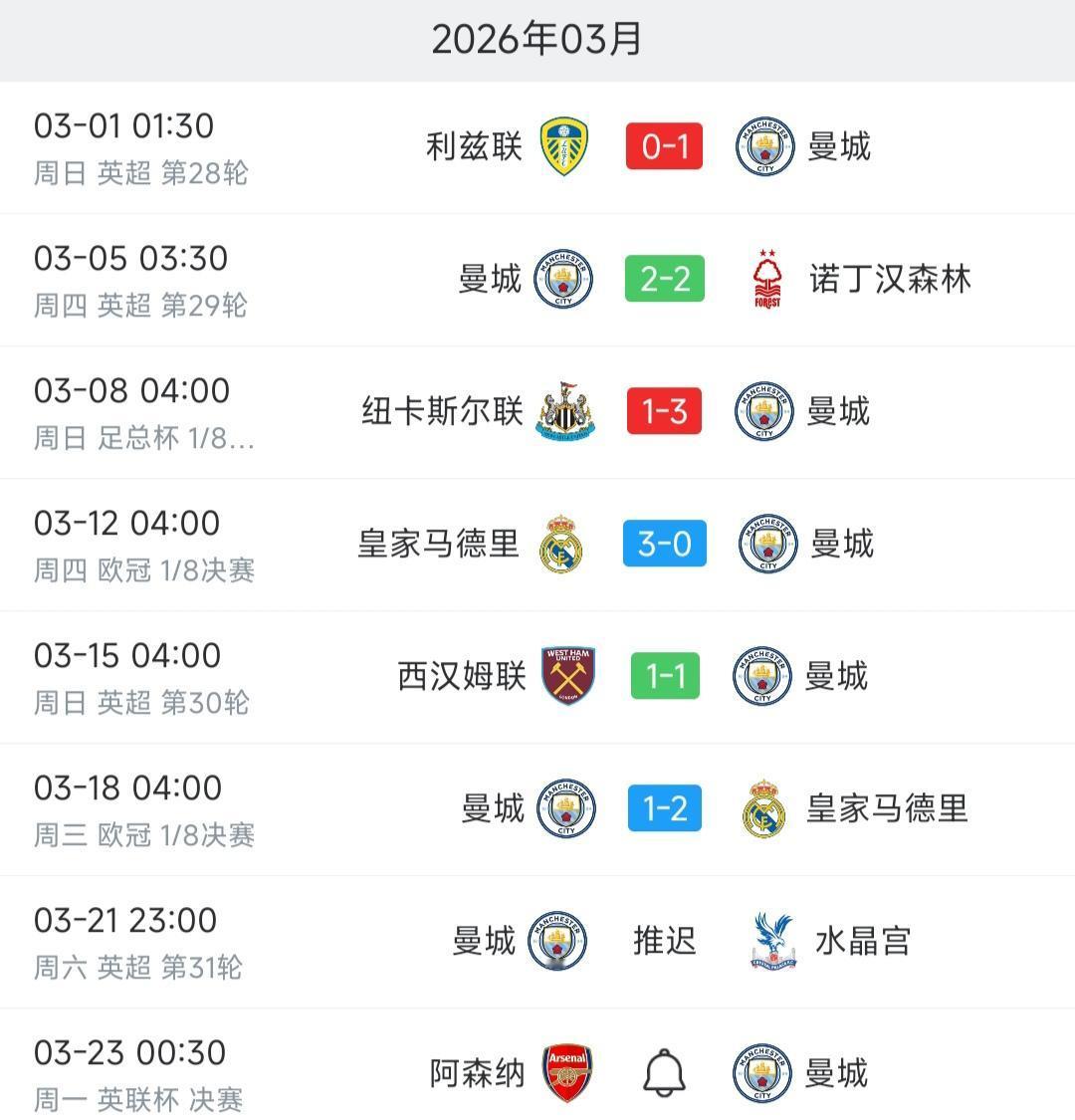Open the 0-1 score detail for Leeds match

click(664, 146)
